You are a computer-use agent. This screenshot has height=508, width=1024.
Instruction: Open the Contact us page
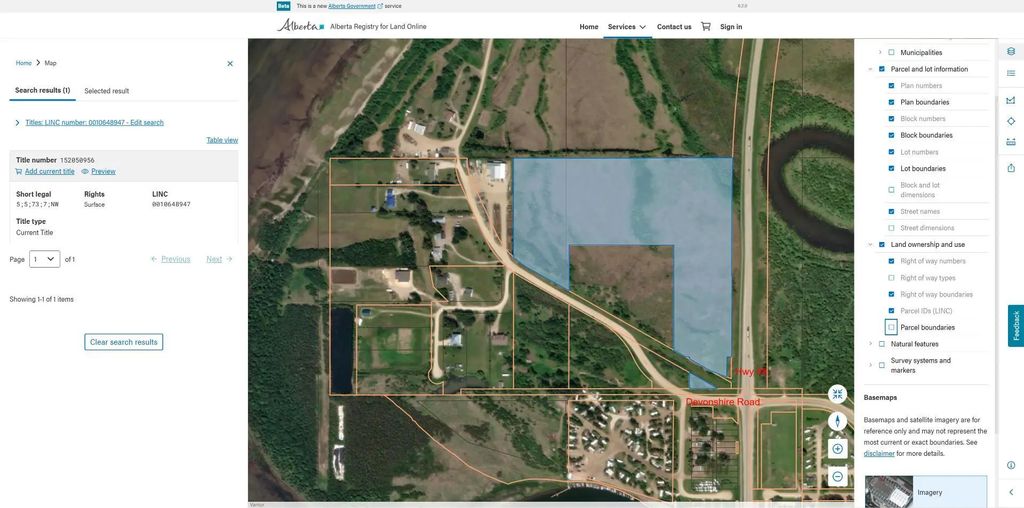click(674, 27)
